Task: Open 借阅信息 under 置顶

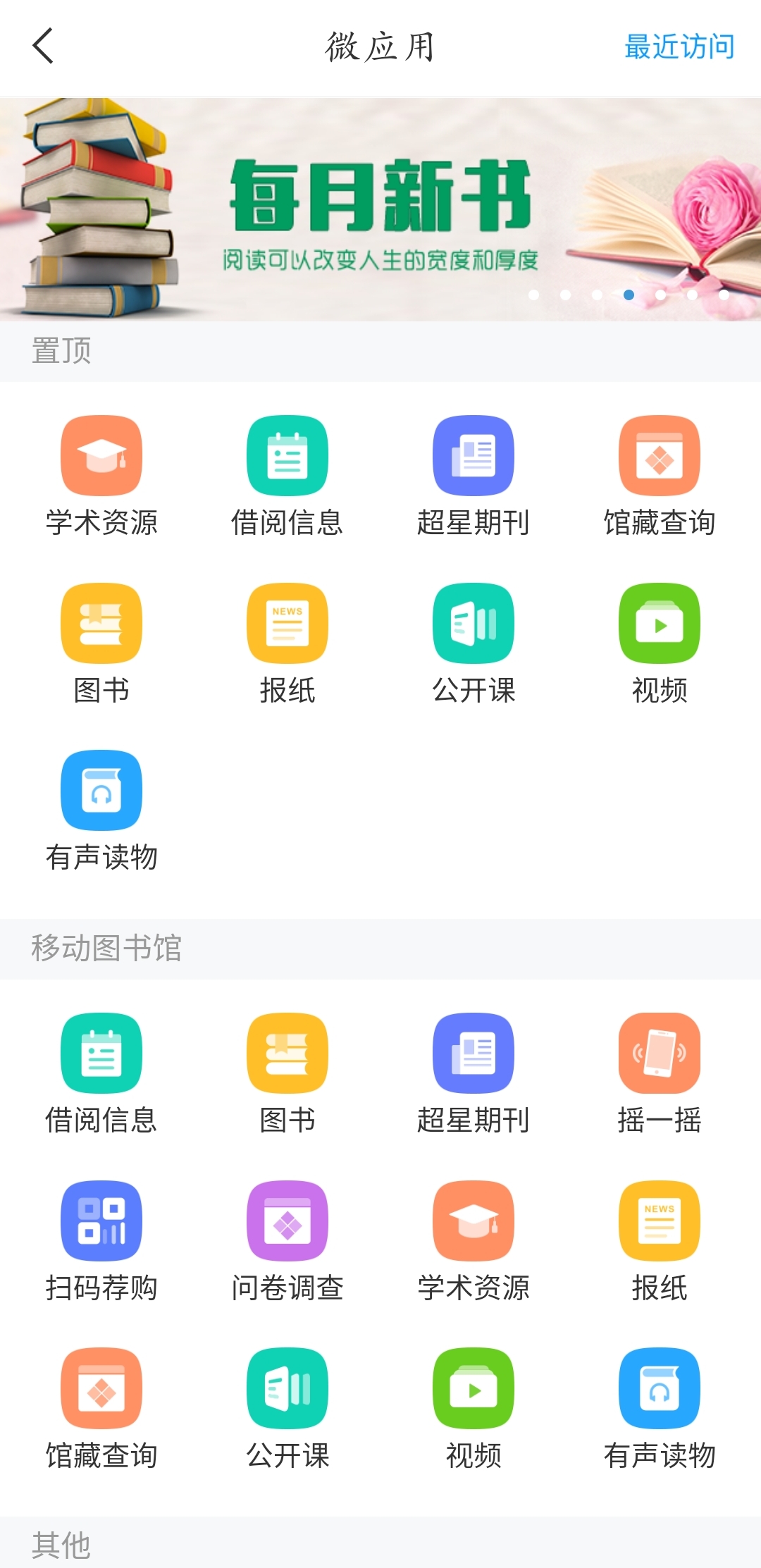Action: 287,456
